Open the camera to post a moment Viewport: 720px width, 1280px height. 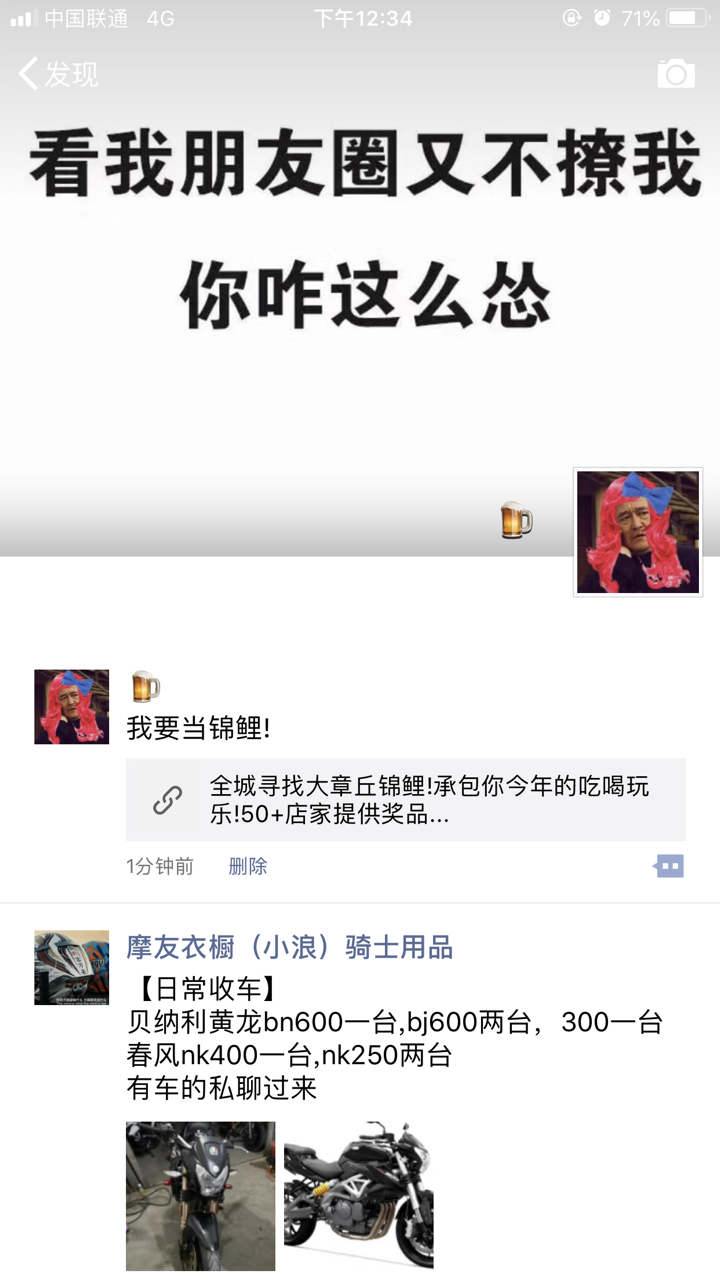click(x=676, y=74)
